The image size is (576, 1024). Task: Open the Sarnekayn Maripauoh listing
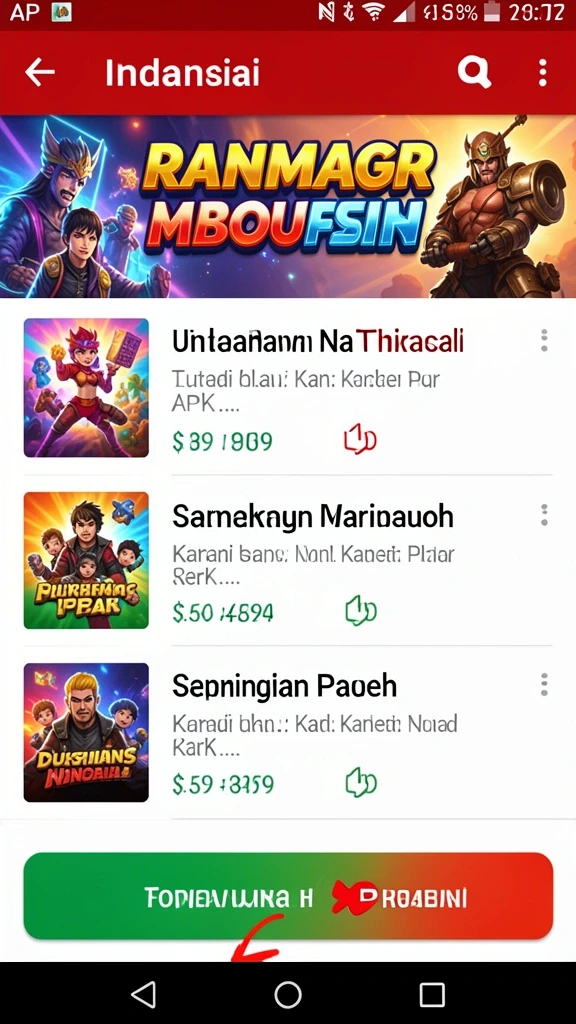288,560
